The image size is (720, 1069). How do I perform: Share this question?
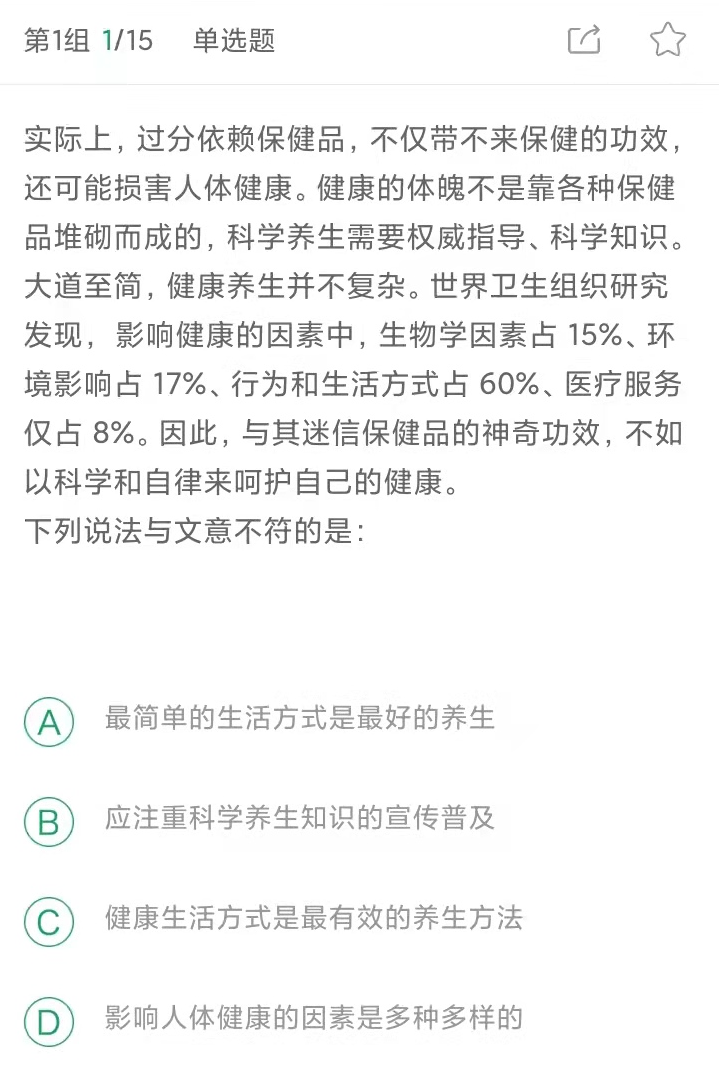point(584,40)
